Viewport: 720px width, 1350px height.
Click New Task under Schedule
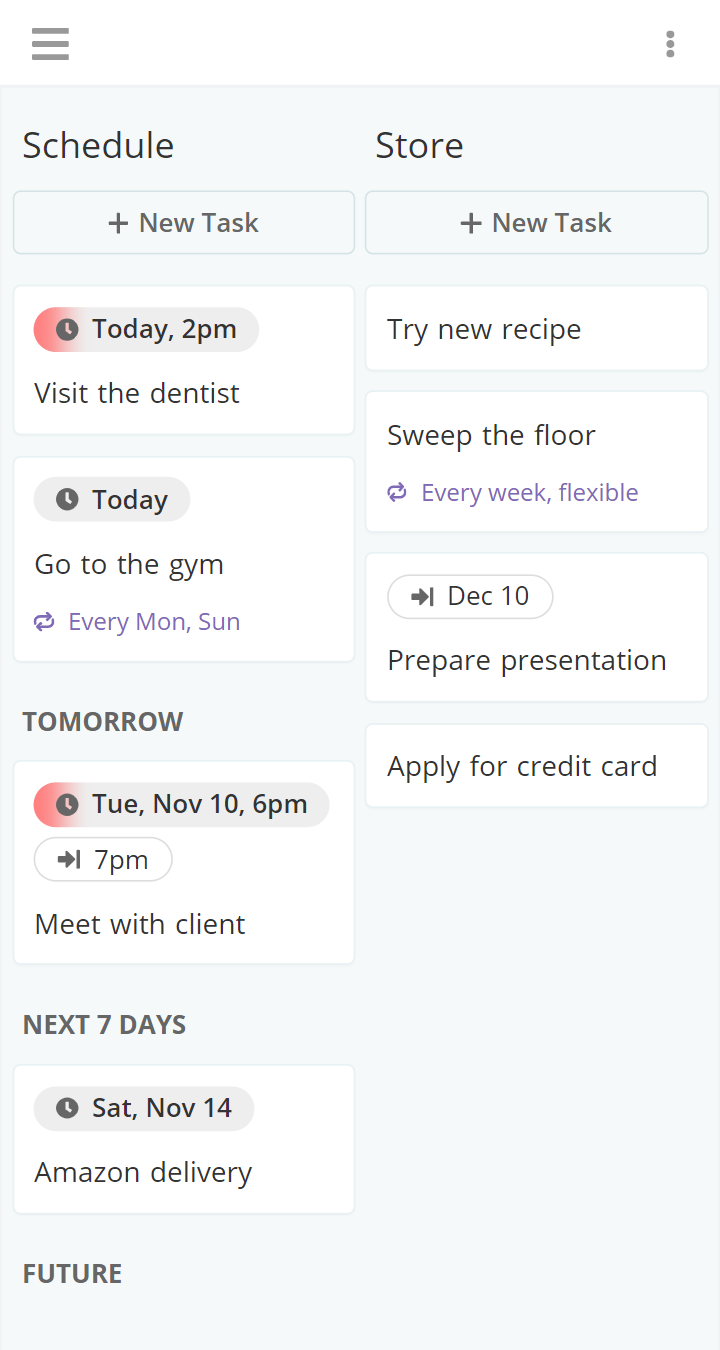pyautogui.click(x=183, y=222)
